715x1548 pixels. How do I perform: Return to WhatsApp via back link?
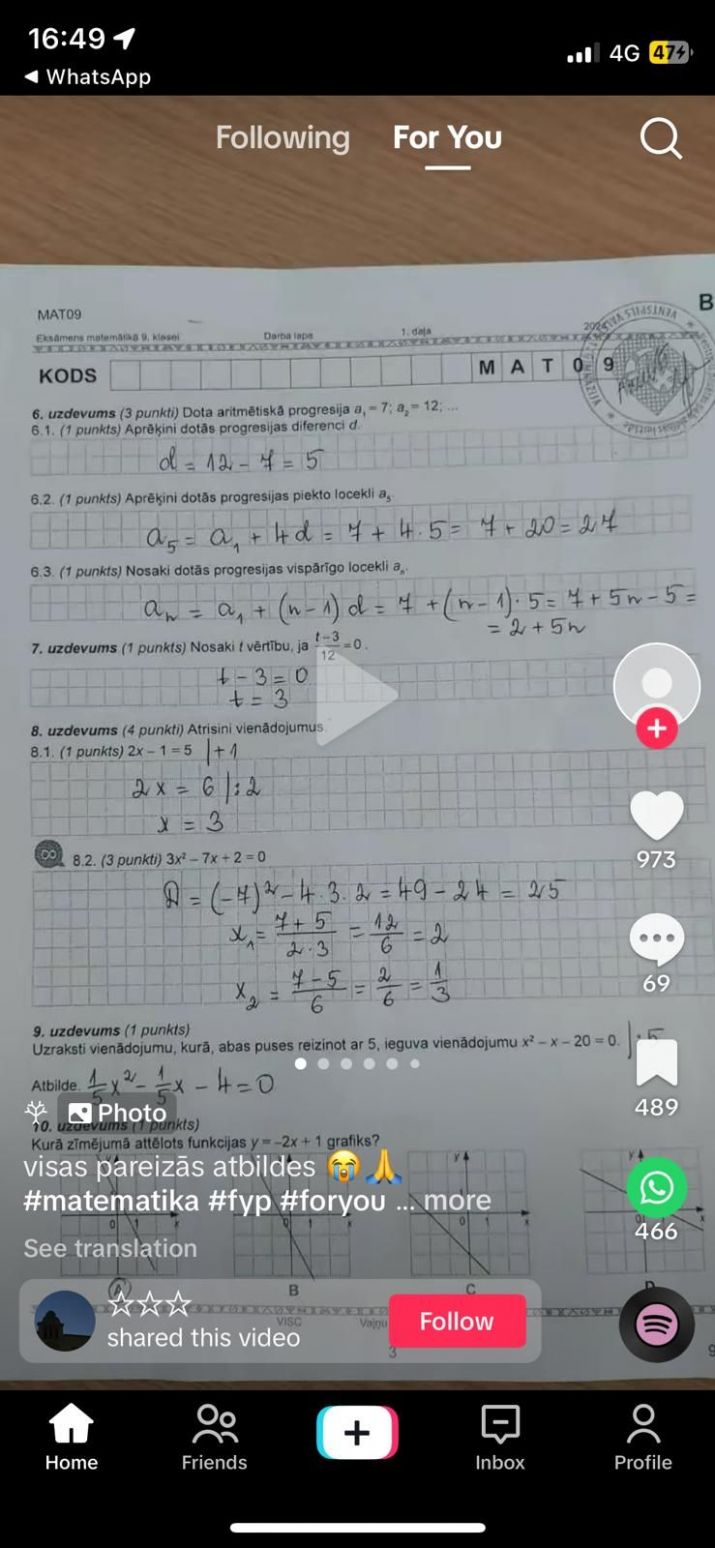87,77
